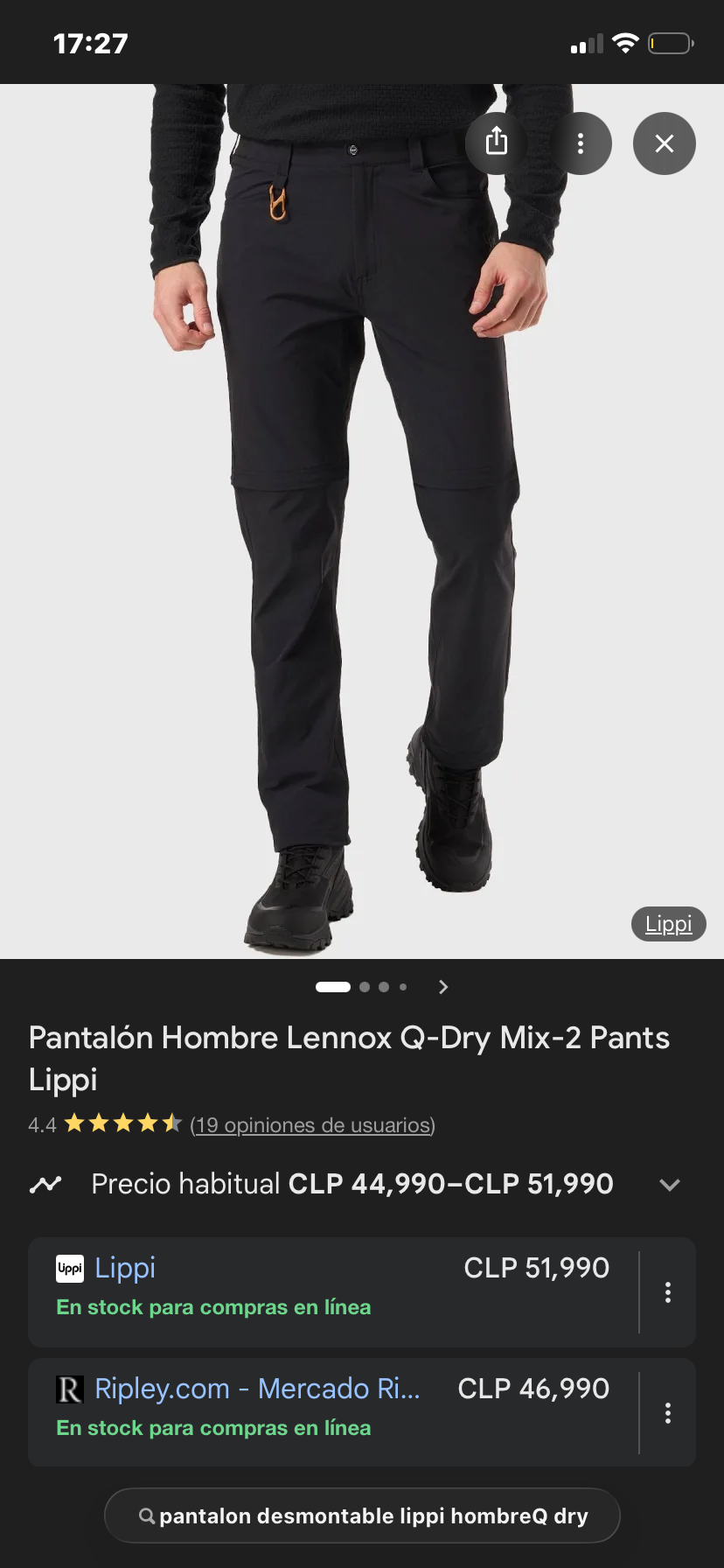The height and width of the screenshot is (1568, 724).
Task: Tap the share icon
Action: 497,143
